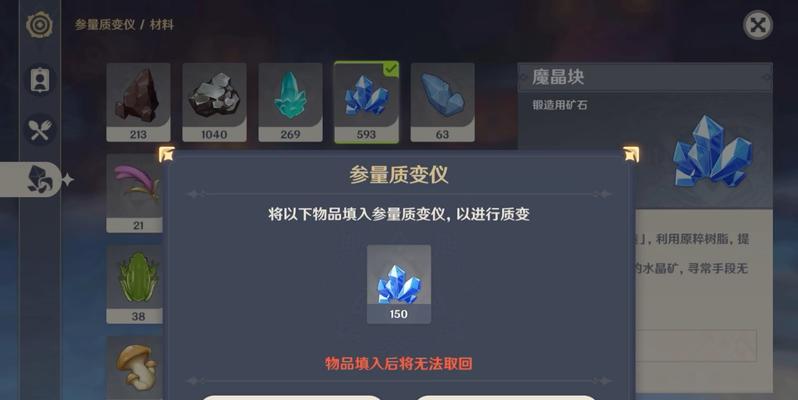Switch to the character card category tab
The image size is (798, 400).
click(x=41, y=80)
